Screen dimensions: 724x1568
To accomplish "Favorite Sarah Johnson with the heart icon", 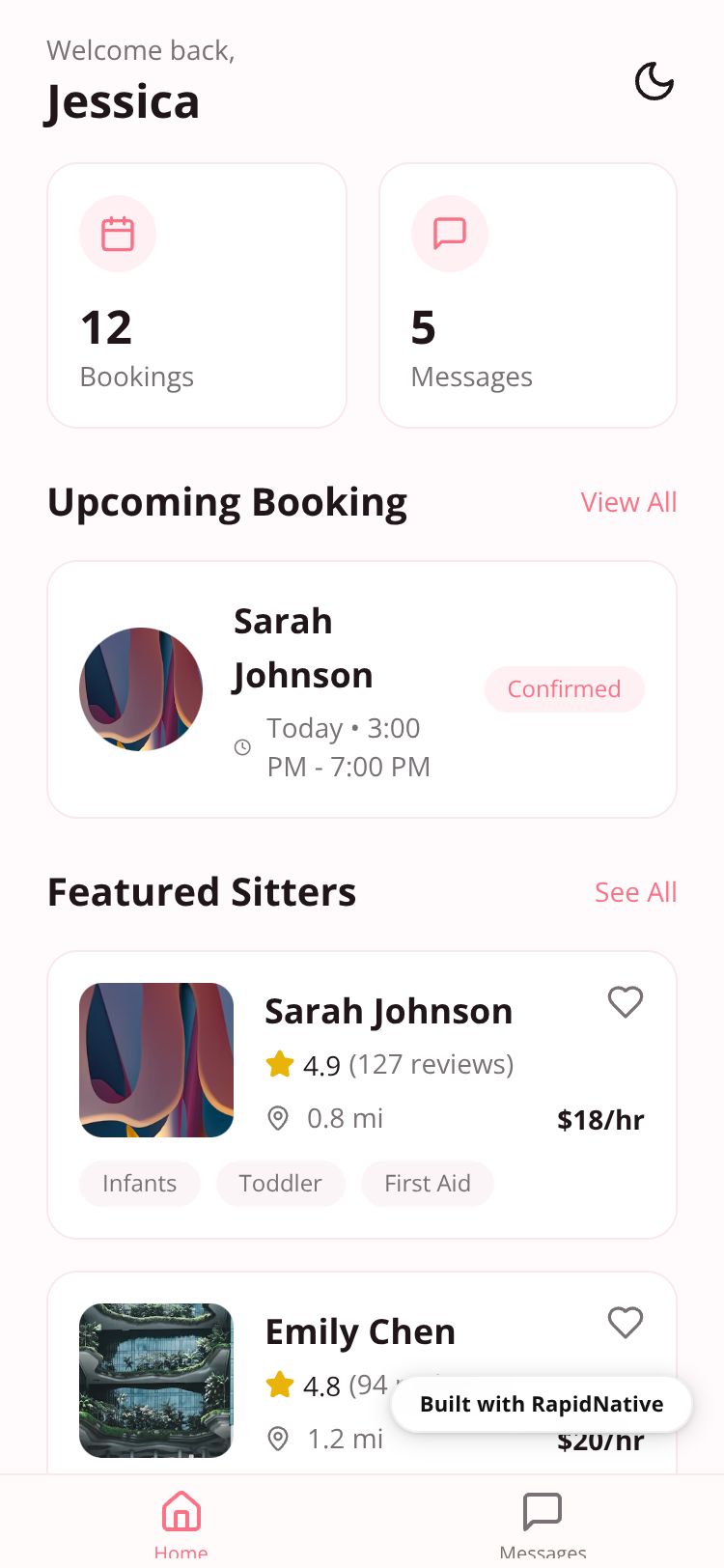I will [x=625, y=1002].
